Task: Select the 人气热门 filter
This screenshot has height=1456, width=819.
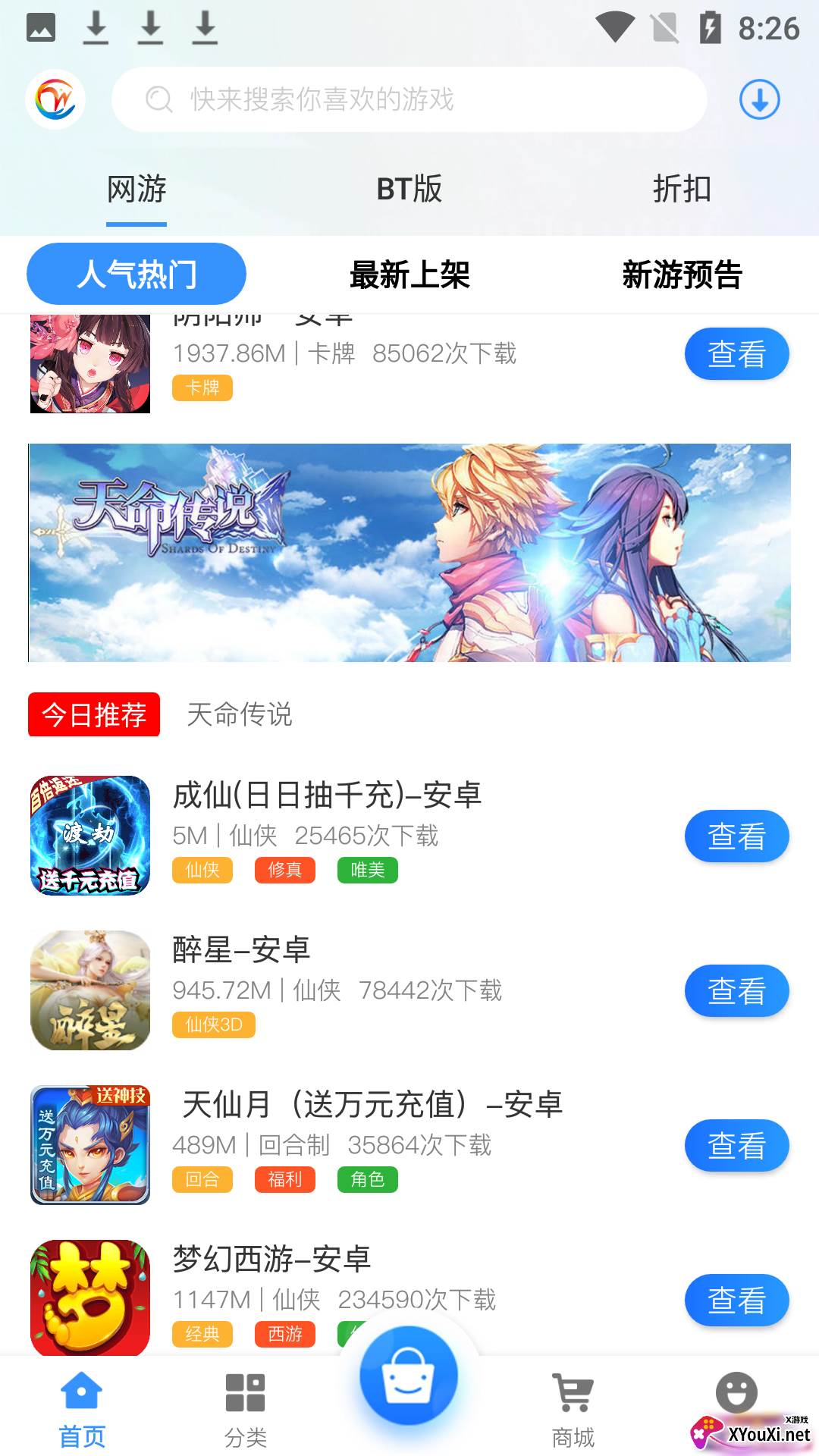Action: pos(136,274)
